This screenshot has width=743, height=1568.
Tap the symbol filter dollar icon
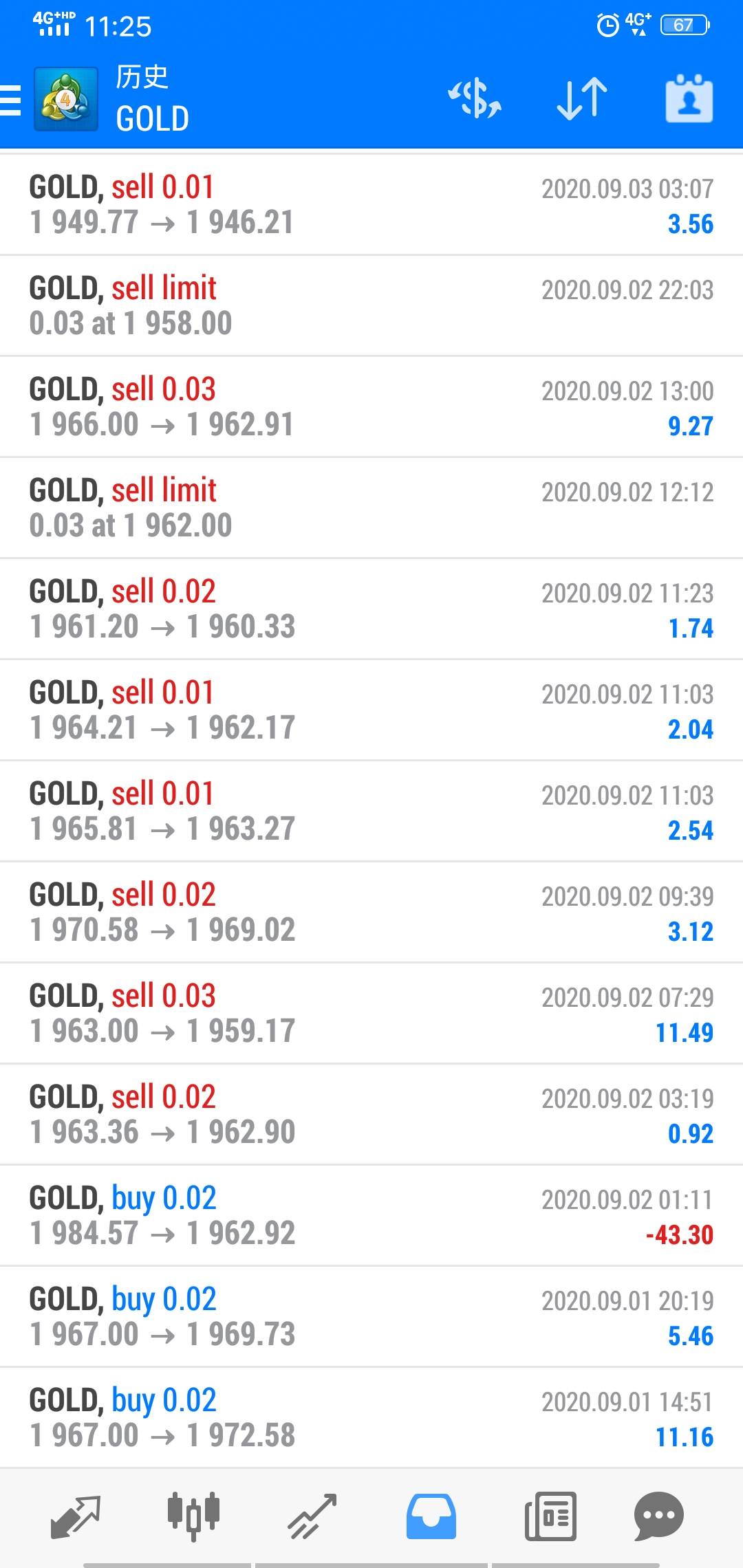[x=475, y=98]
